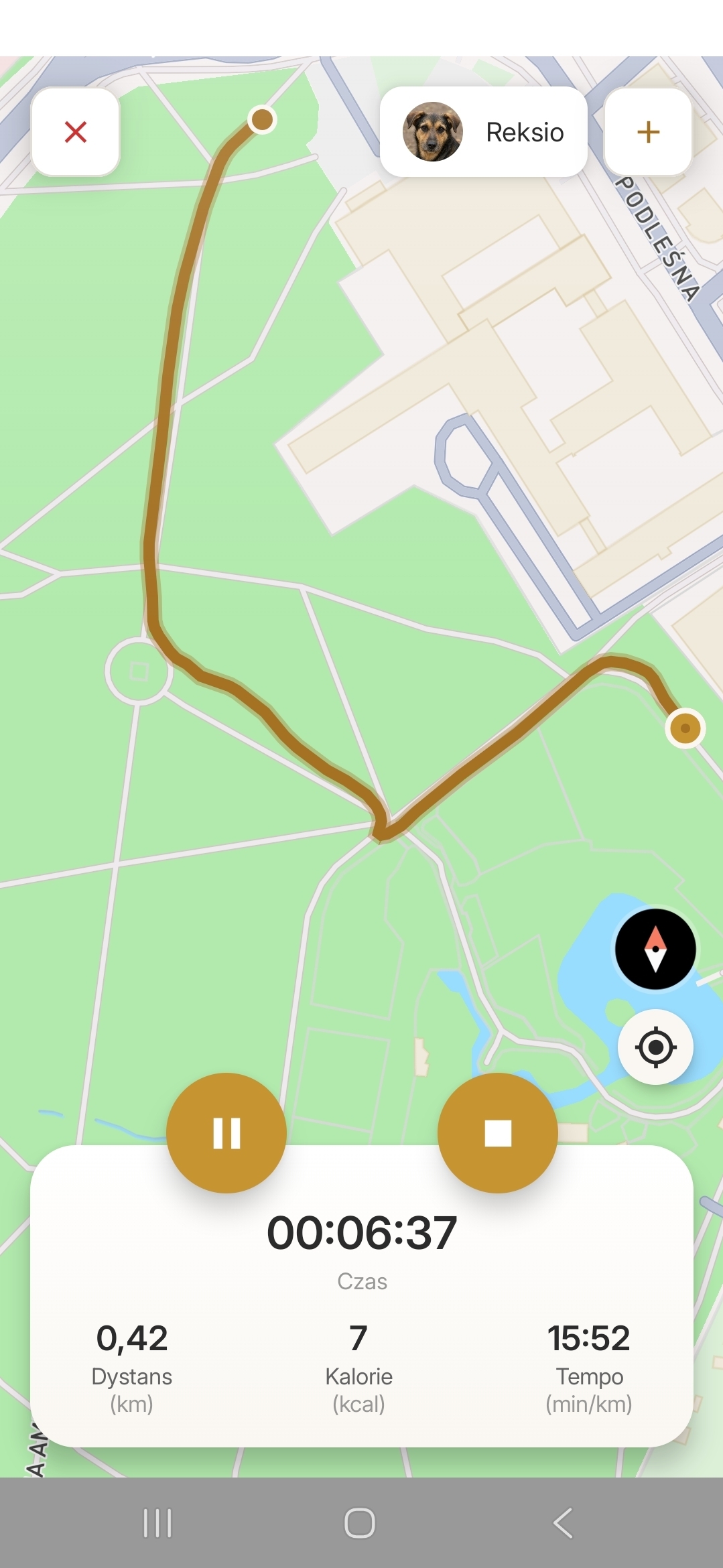Reset map orientation with the compass
Viewport: 723px width, 1568px height.
point(655,947)
